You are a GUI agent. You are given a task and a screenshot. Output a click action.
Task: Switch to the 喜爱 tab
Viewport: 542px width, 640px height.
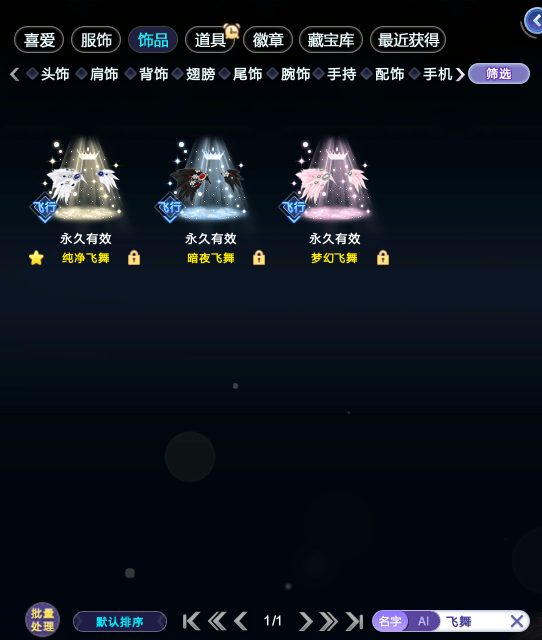(39, 40)
